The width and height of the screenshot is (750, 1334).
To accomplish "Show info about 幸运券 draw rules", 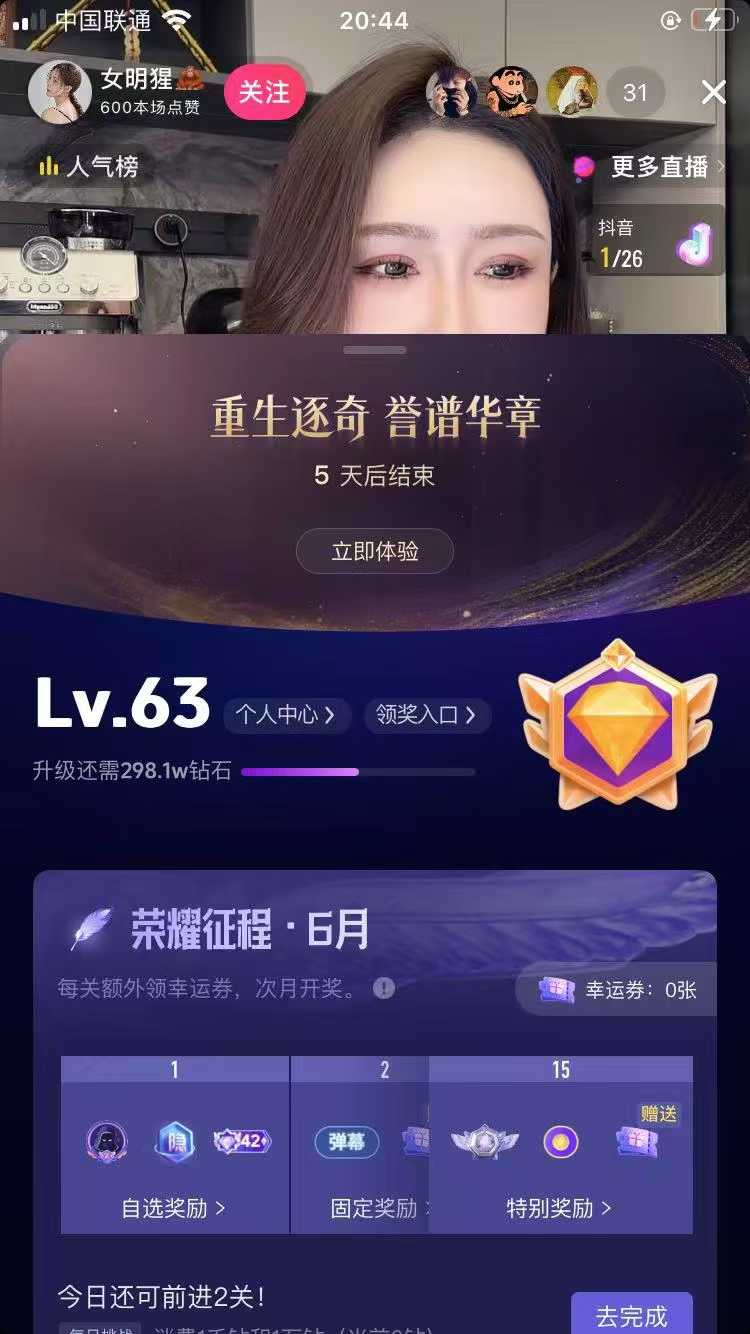I will (x=384, y=988).
